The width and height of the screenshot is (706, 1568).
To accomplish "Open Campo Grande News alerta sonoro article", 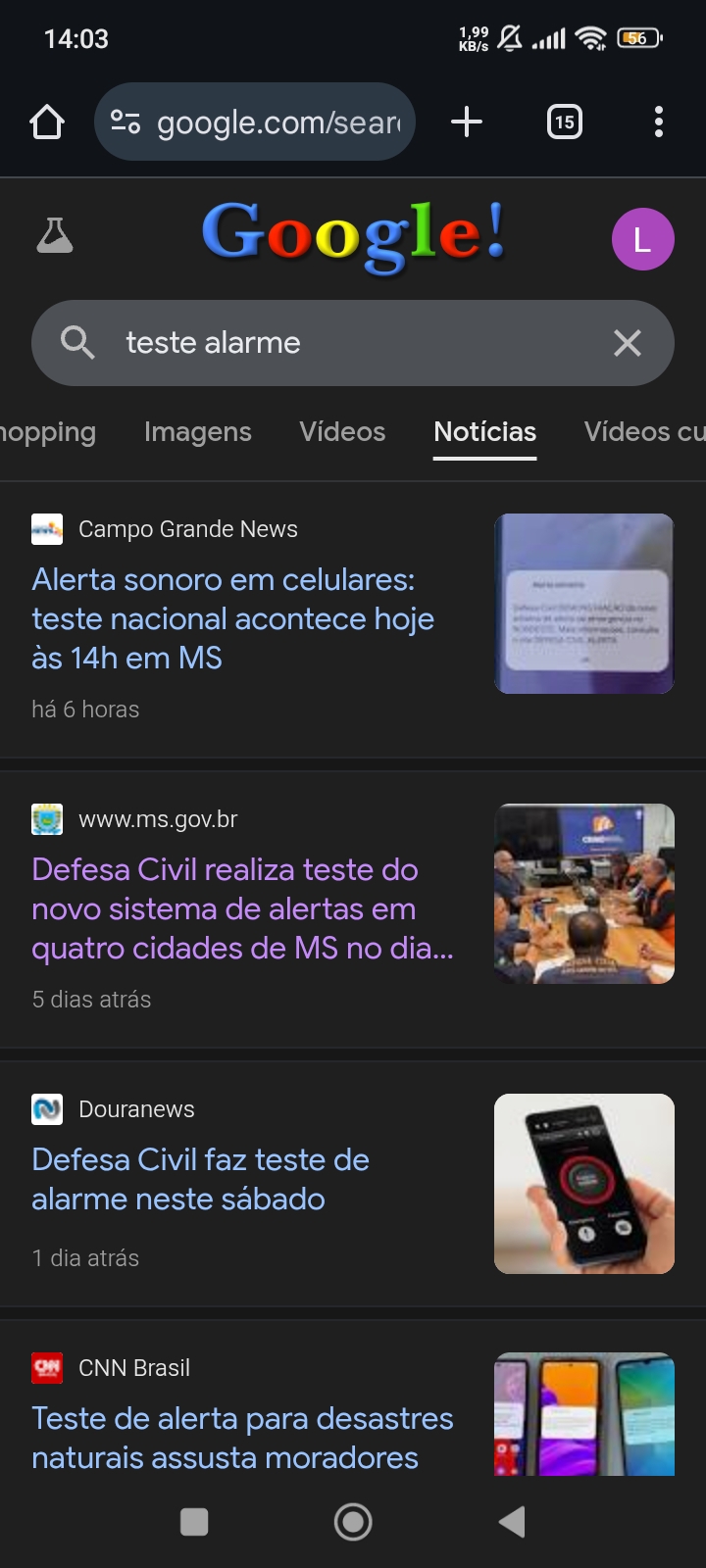I will coord(232,618).
